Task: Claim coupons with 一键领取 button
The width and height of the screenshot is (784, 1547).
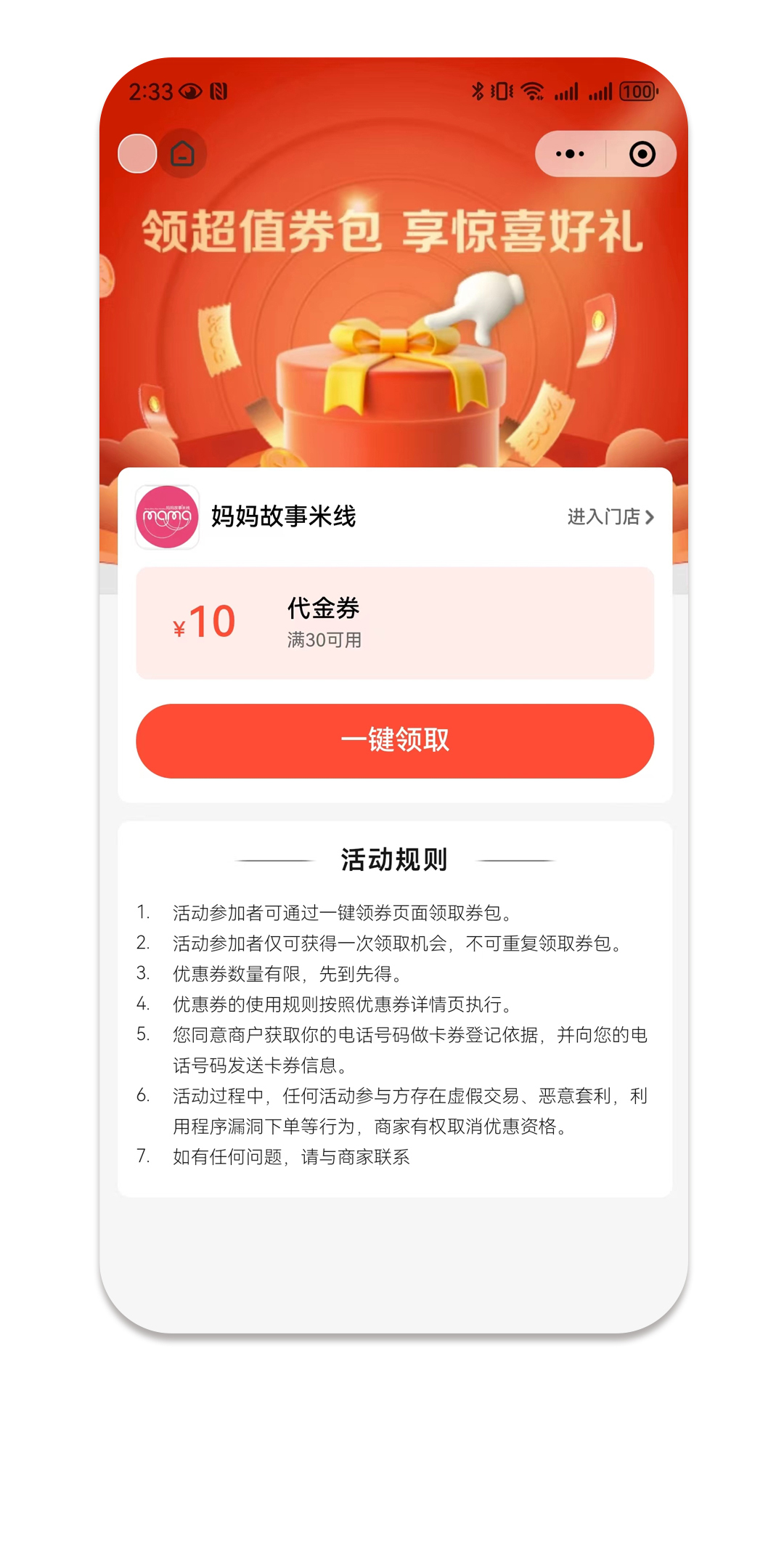Action: click(x=395, y=741)
